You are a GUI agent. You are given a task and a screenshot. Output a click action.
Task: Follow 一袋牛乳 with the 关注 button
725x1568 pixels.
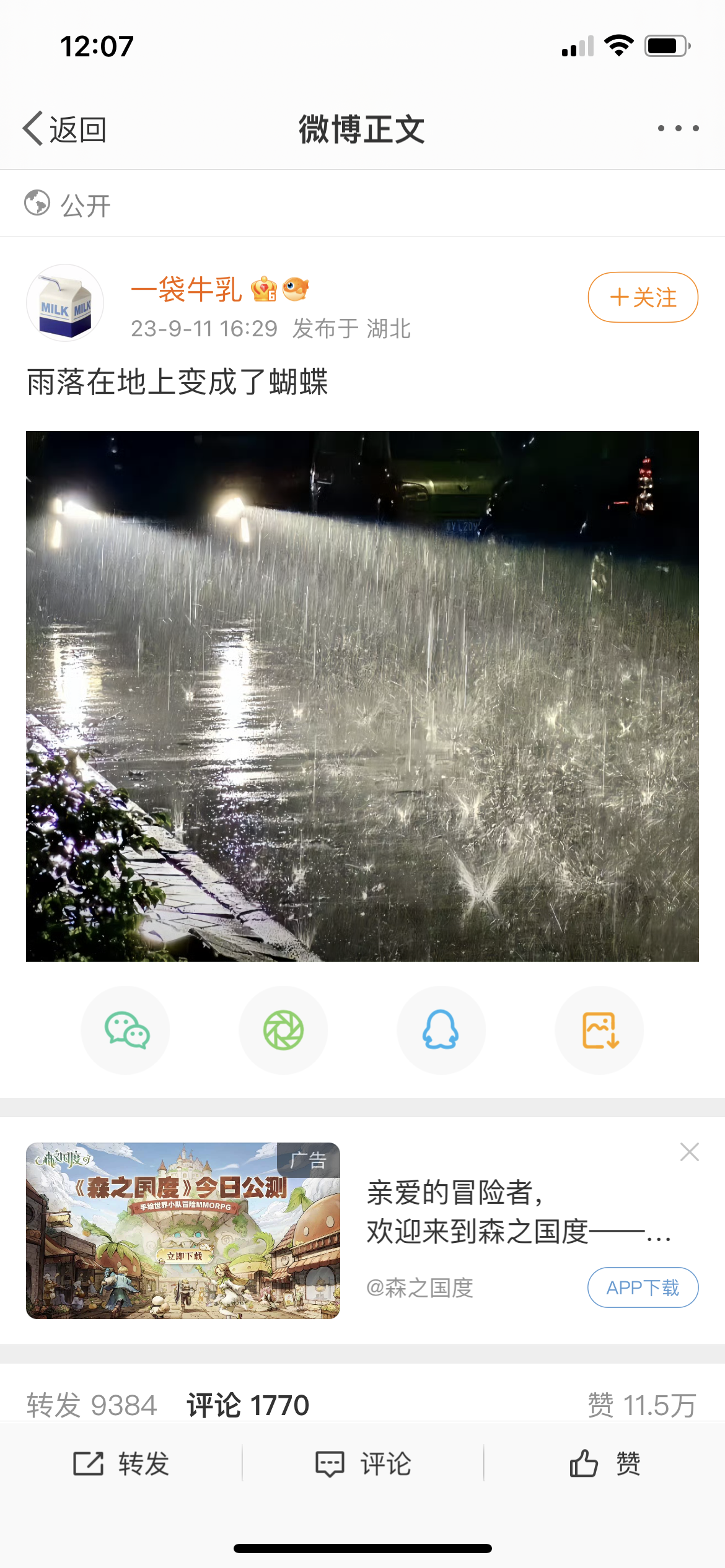point(643,297)
